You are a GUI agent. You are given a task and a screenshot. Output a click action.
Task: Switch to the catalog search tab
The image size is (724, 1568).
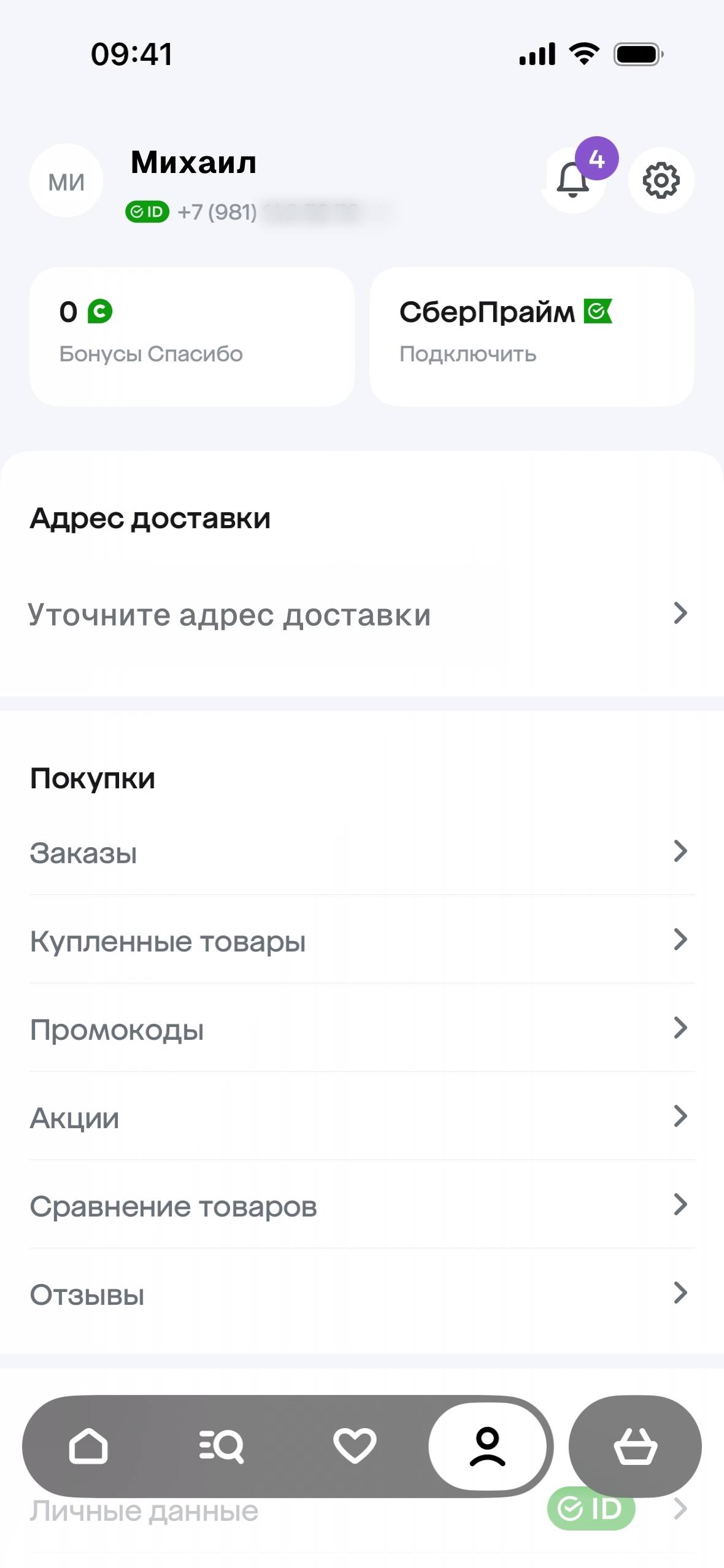click(221, 1446)
